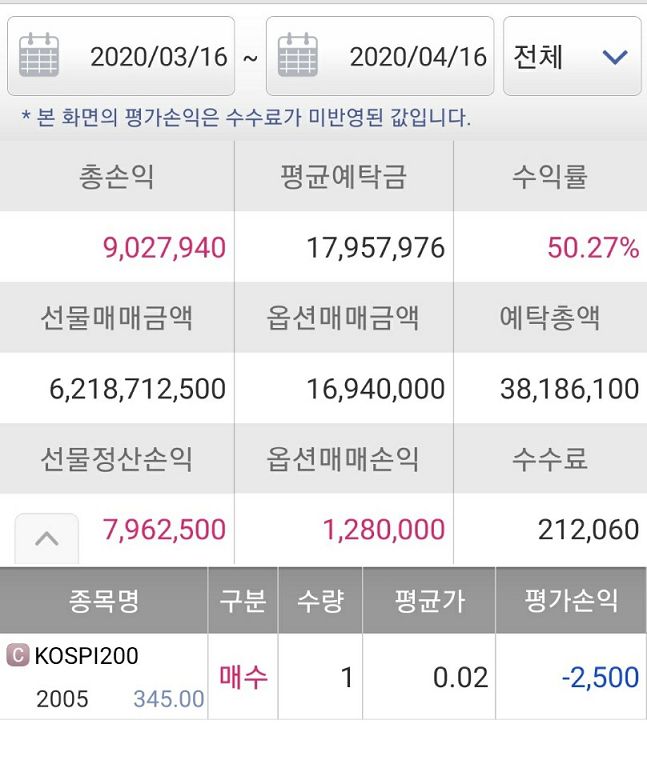Open the 전체 filter dropdown
The image size is (647, 768).
[571, 56]
